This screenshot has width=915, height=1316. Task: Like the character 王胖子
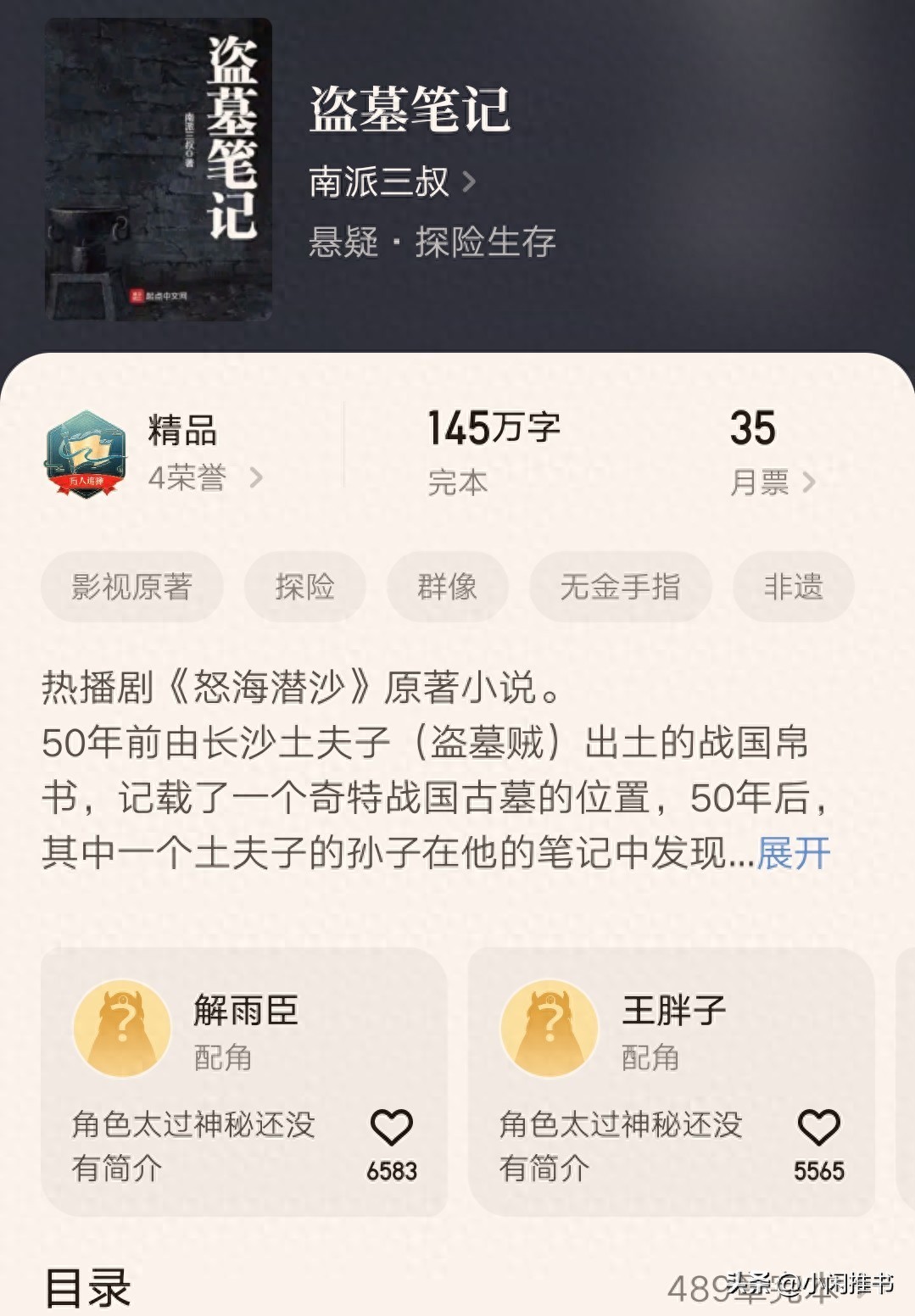pos(818,1129)
